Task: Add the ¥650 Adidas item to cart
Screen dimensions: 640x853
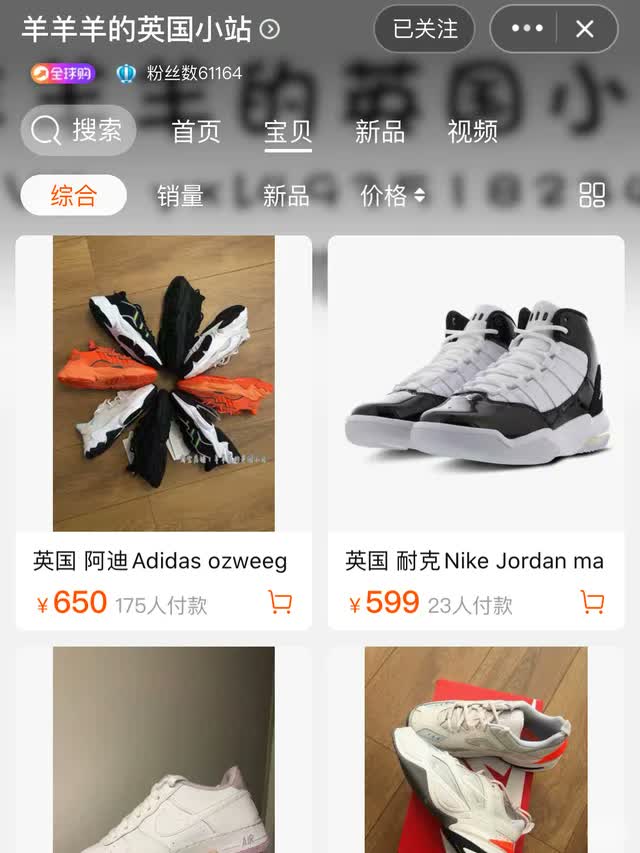Action: (280, 602)
